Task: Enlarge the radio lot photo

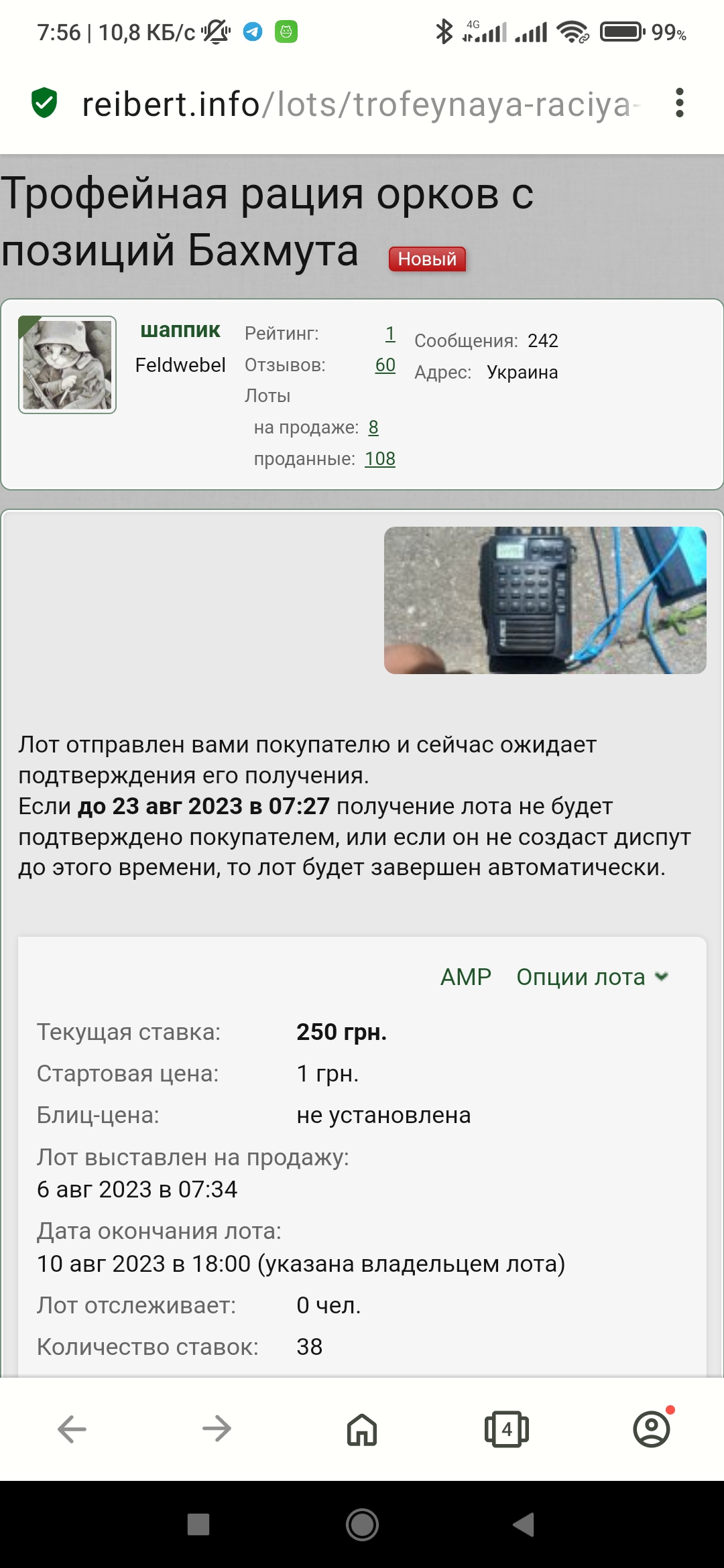Action: (x=545, y=600)
